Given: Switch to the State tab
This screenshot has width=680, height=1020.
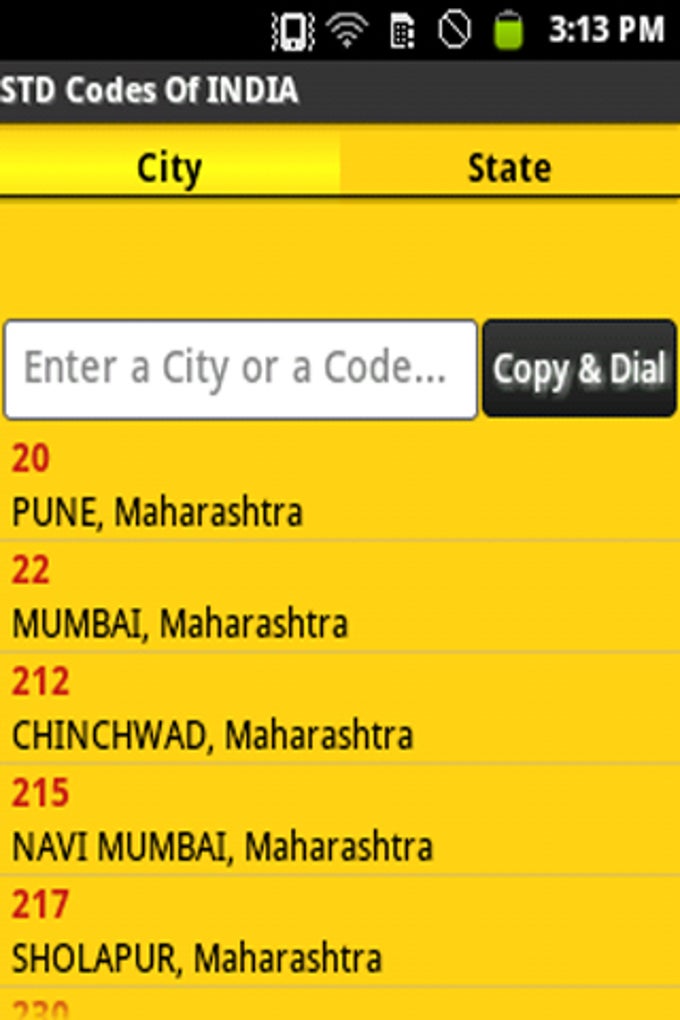Looking at the screenshot, I should pyautogui.click(x=510, y=167).
